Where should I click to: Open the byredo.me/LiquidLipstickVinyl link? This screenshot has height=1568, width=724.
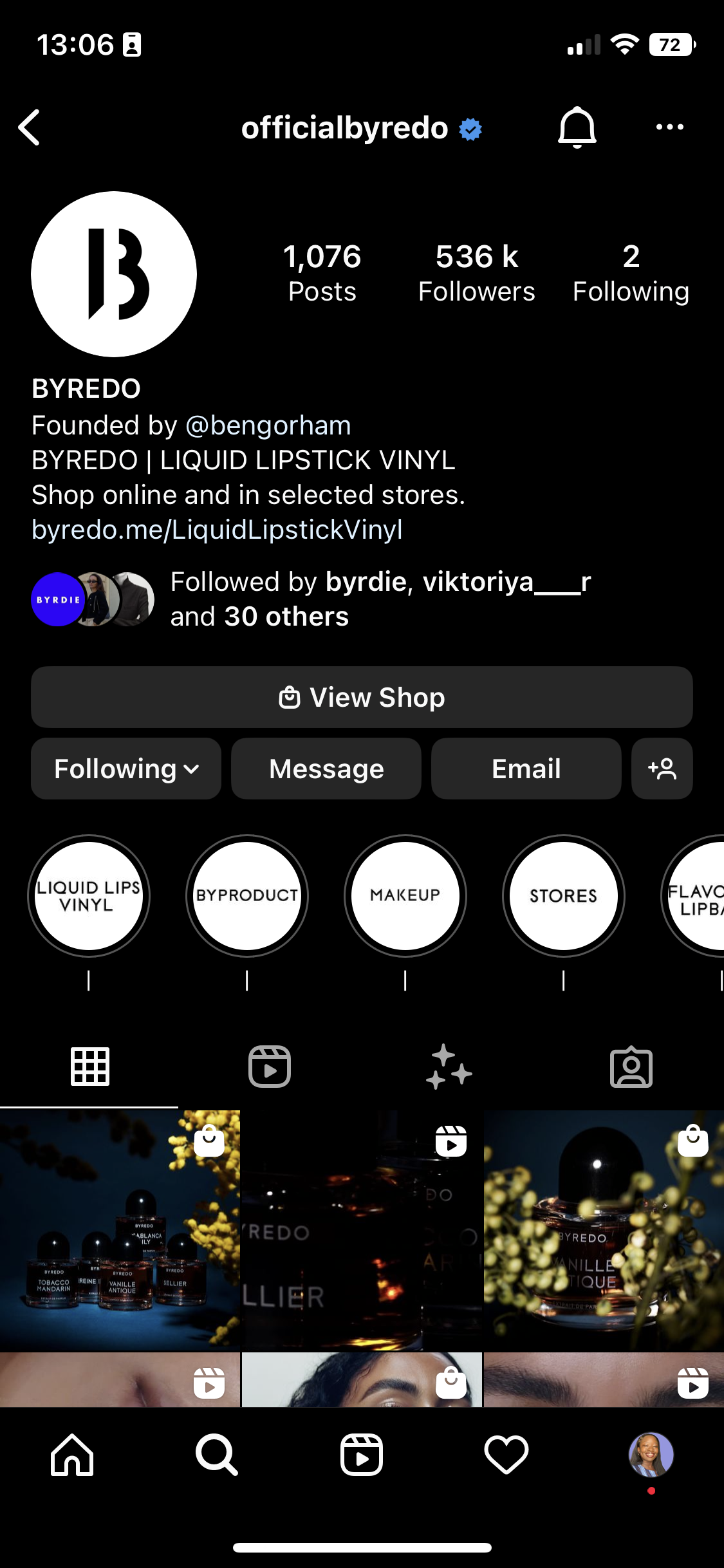click(x=217, y=530)
